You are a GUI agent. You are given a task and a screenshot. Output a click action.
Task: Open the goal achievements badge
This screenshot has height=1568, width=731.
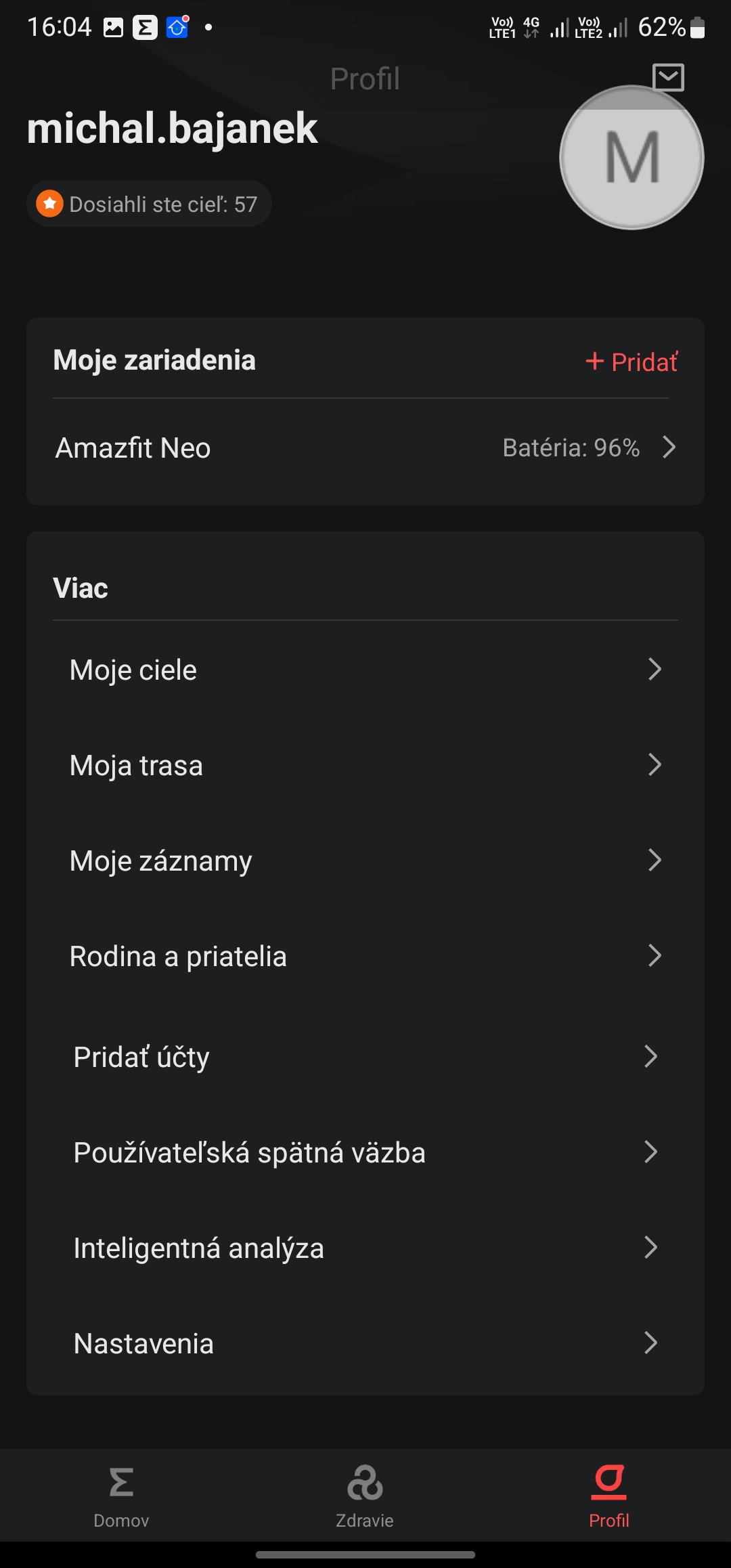pos(149,204)
